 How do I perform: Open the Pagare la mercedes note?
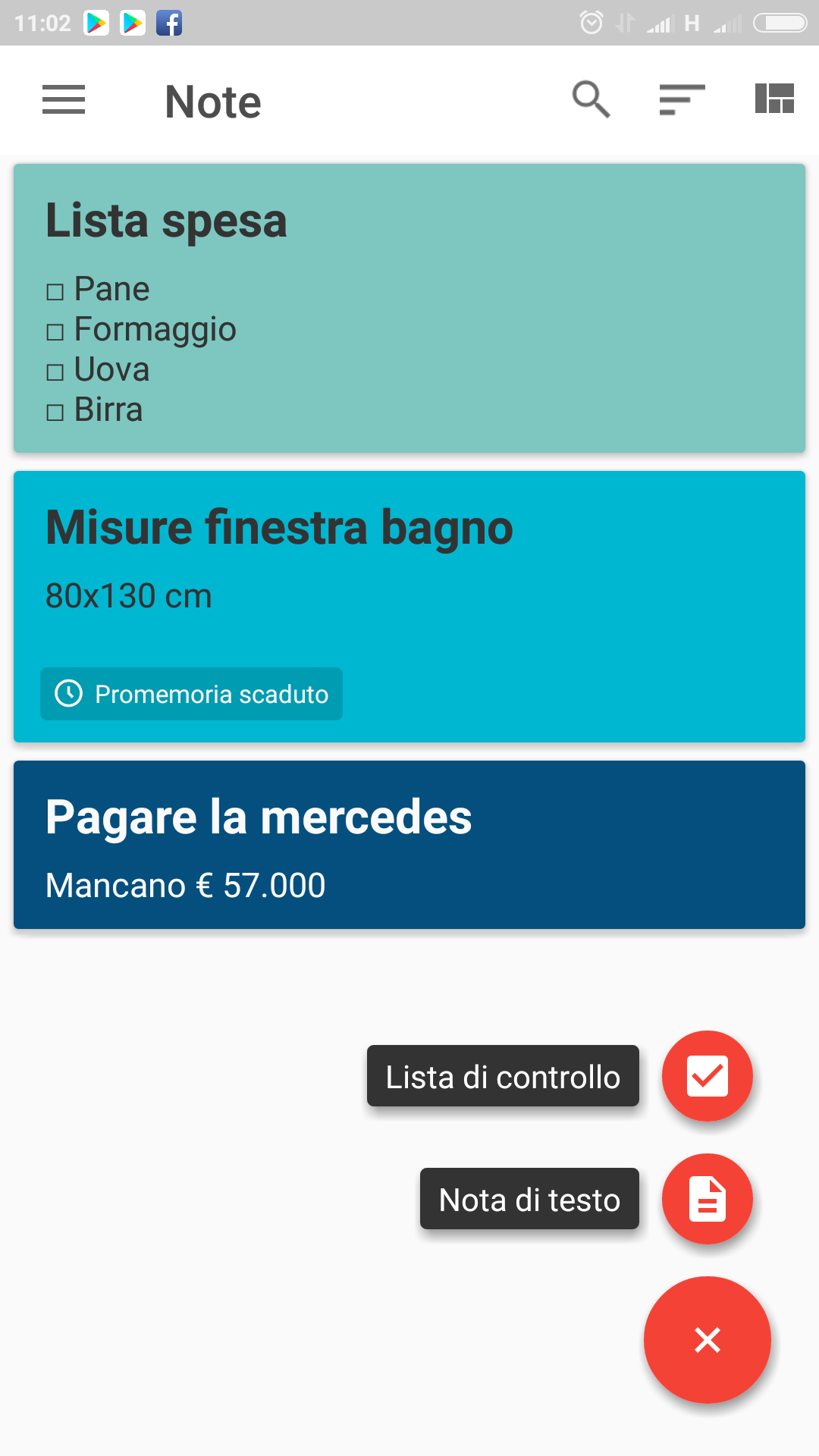(x=409, y=845)
